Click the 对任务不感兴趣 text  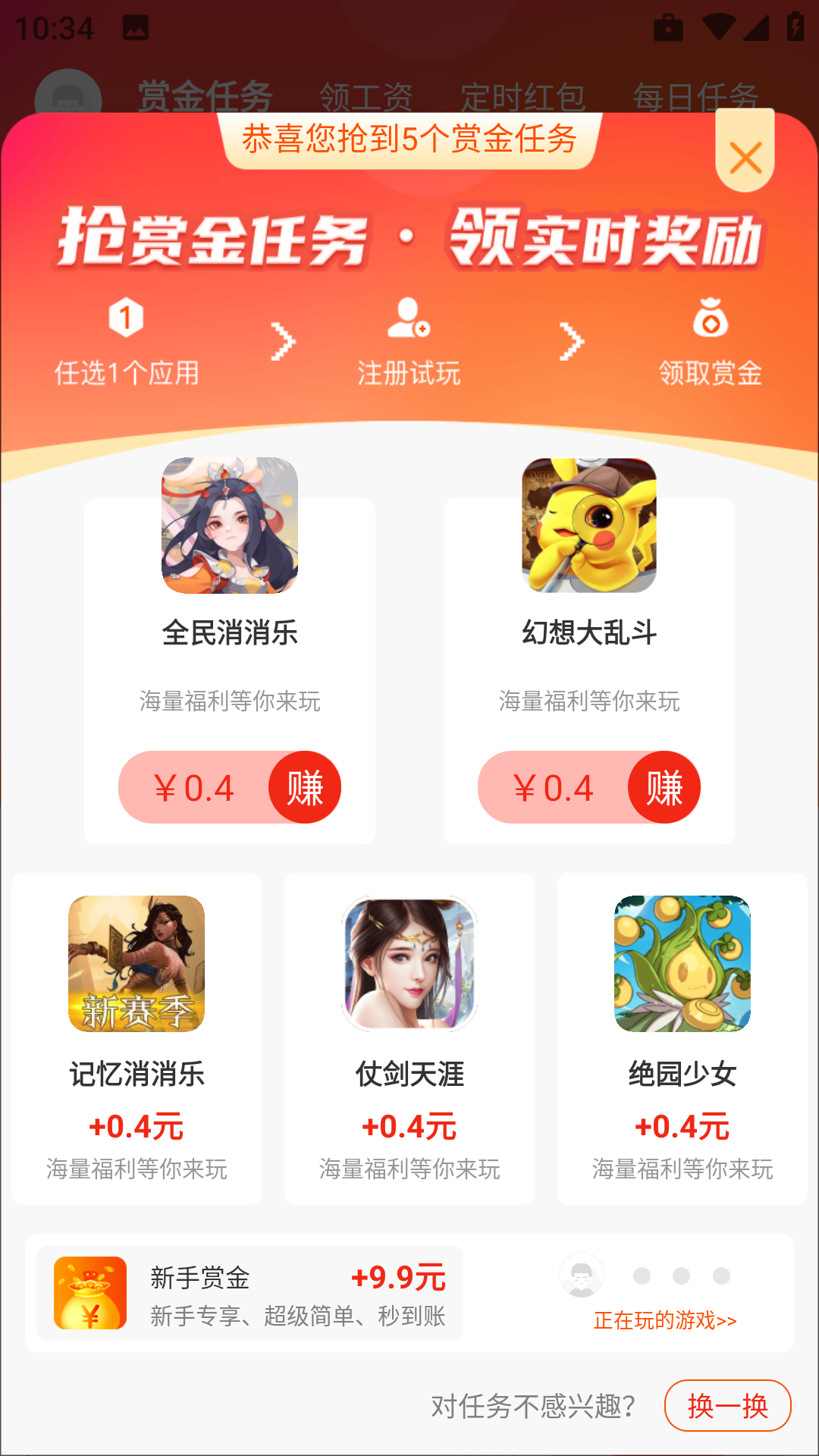coord(533,1405)
